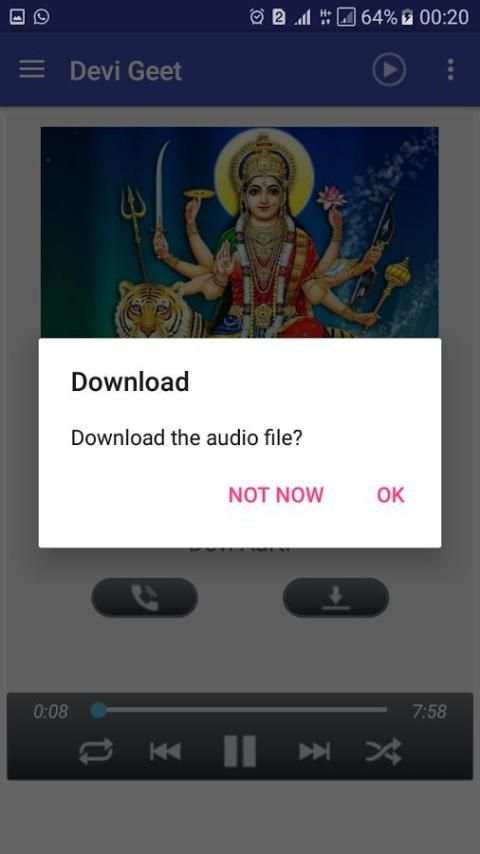Tap the playback seek bar
The width and height of the screenshot is (480, 854).
click(x=240, y=710)
